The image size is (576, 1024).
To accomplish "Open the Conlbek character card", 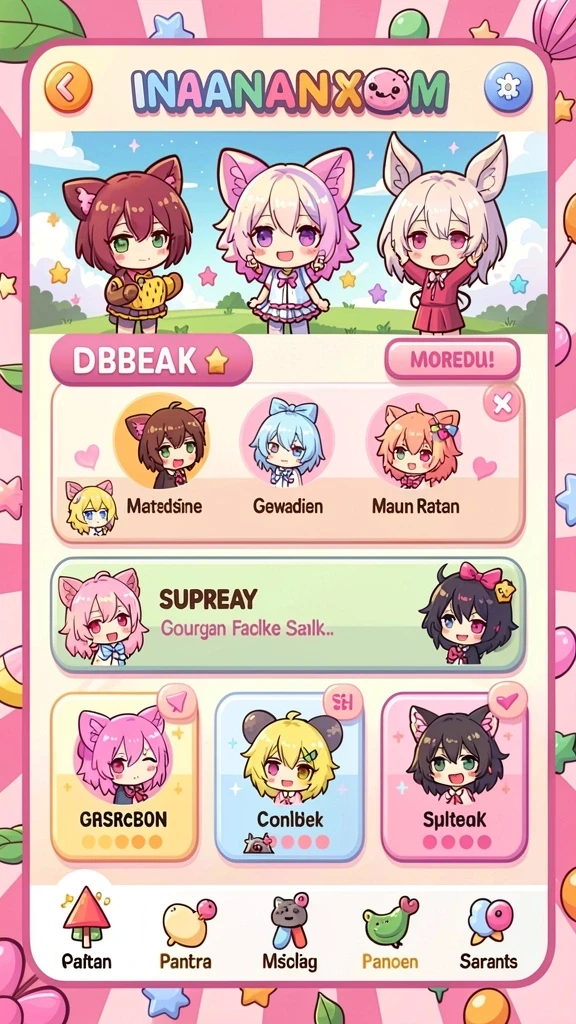I will point(289,777).
